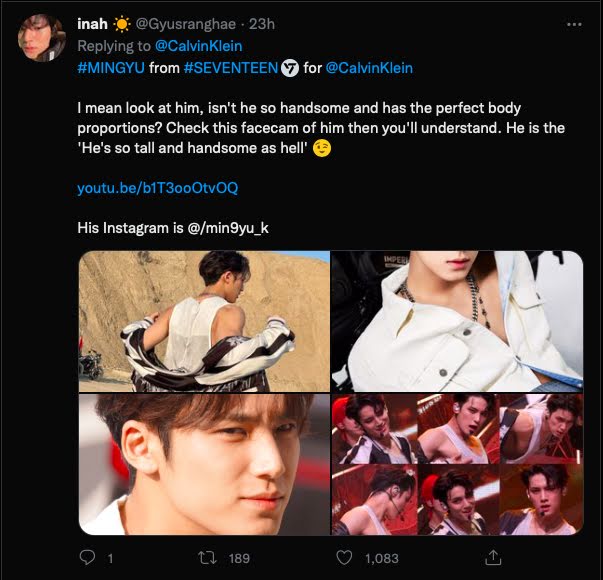Open the #MINGYU hashtag
The image size is (603, 580).
[x=111, y=68]
